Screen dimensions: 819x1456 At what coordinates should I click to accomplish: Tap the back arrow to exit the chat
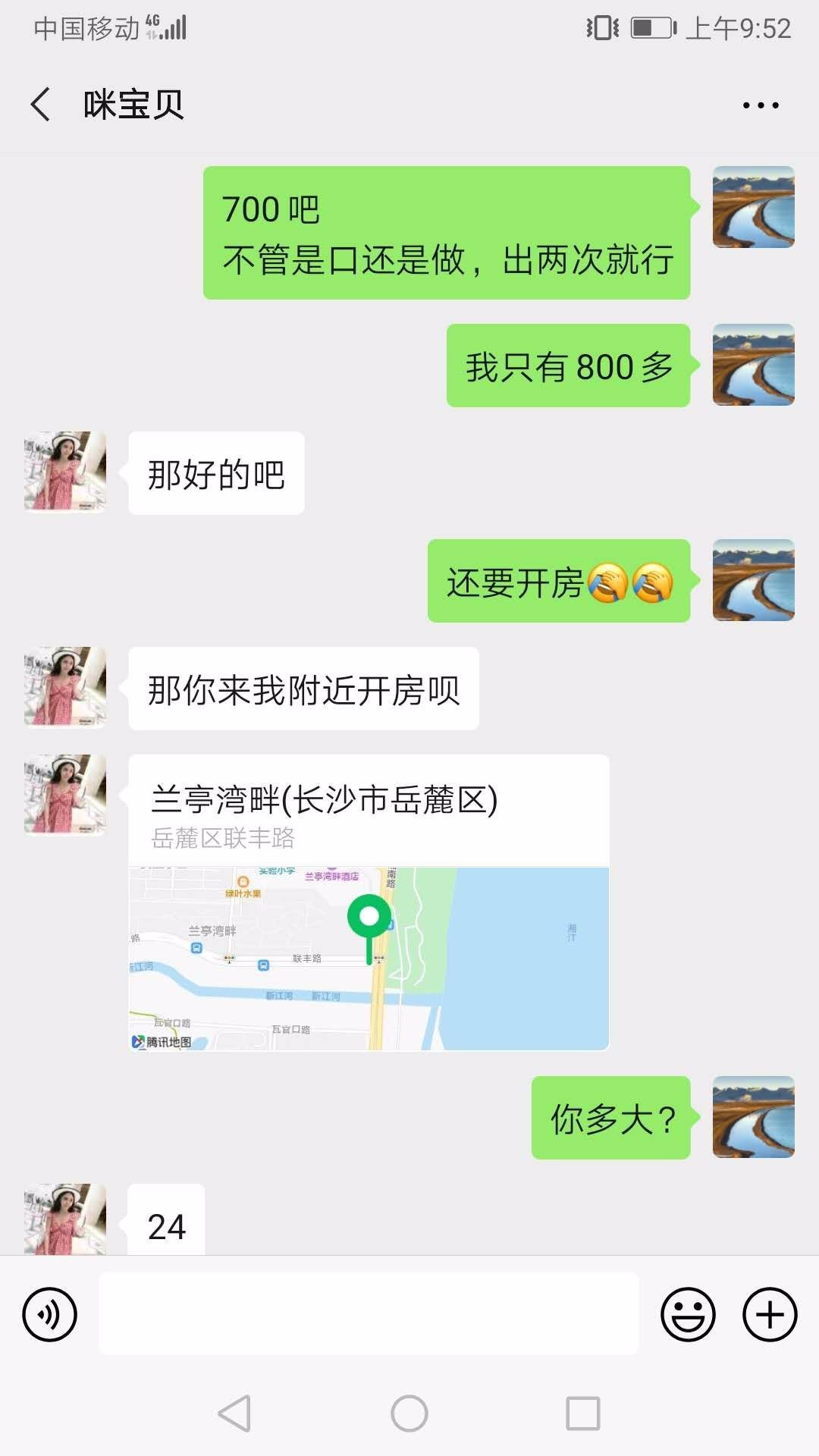pos(39,104)
